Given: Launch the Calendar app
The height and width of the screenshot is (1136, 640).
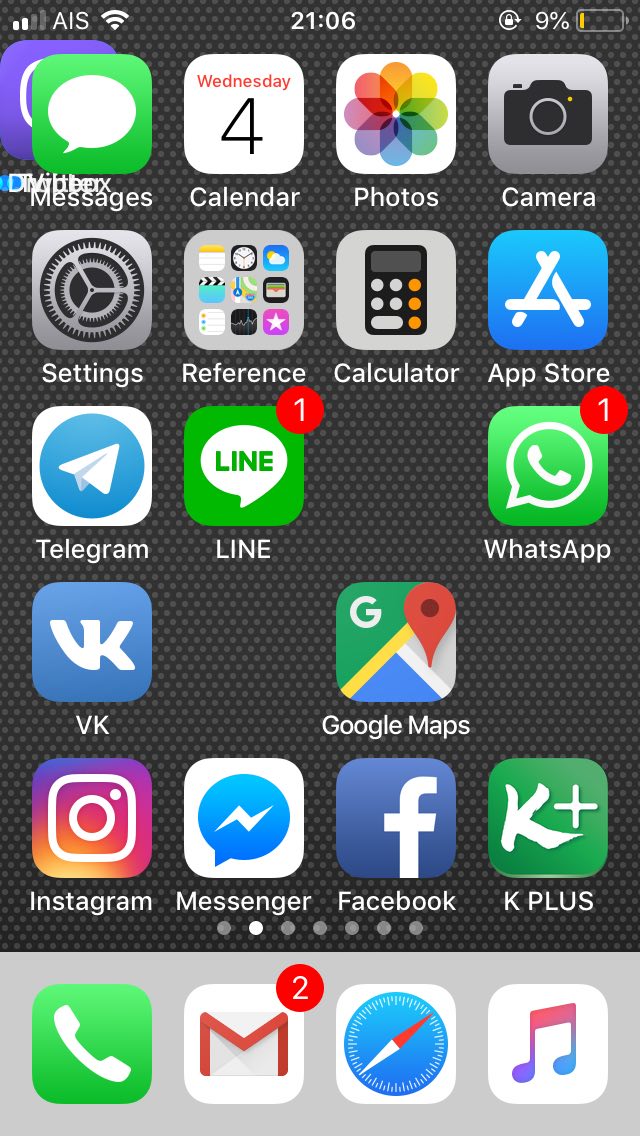Looking at the screenshot, I should (244, 114).
